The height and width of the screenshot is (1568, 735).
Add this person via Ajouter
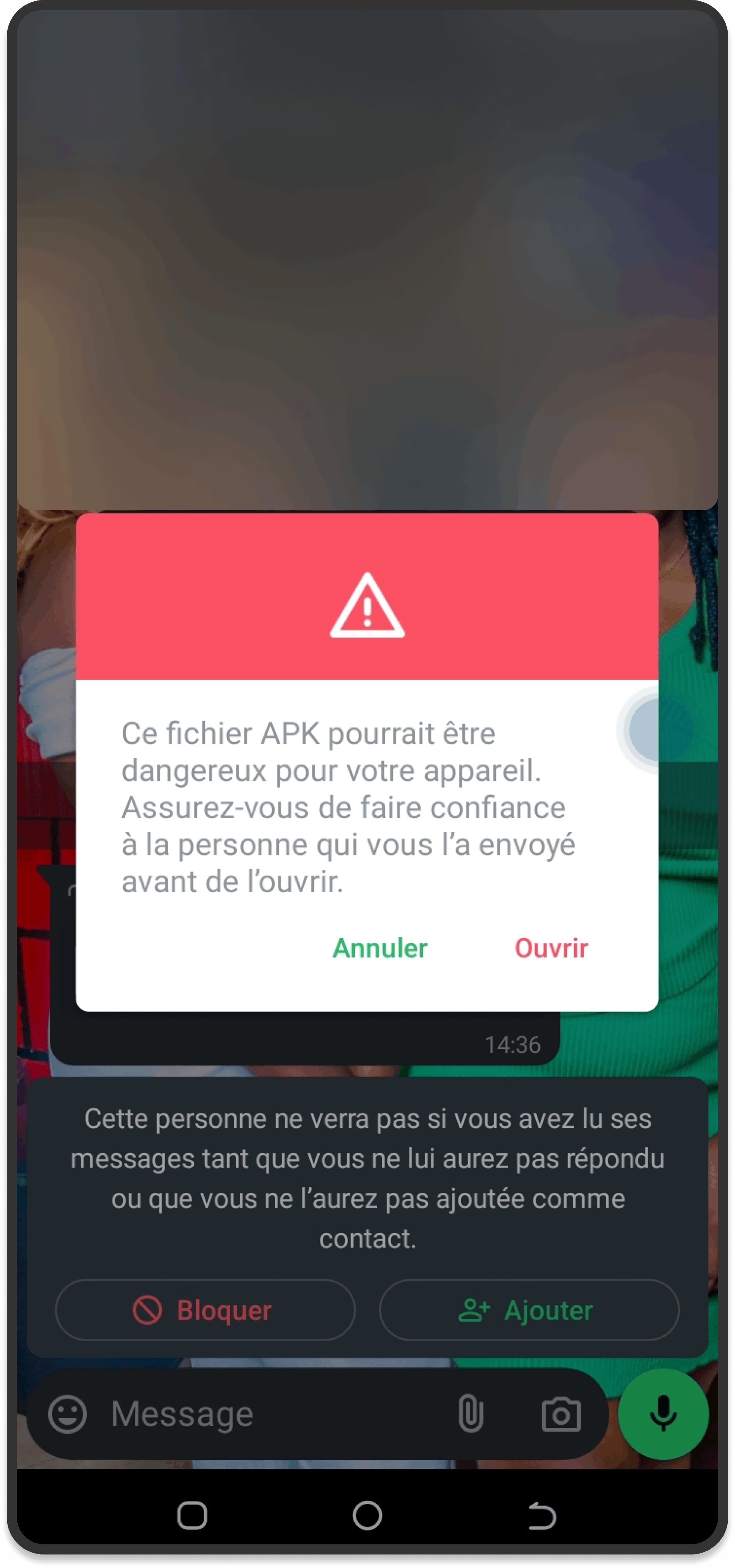tap(529, 1310)
